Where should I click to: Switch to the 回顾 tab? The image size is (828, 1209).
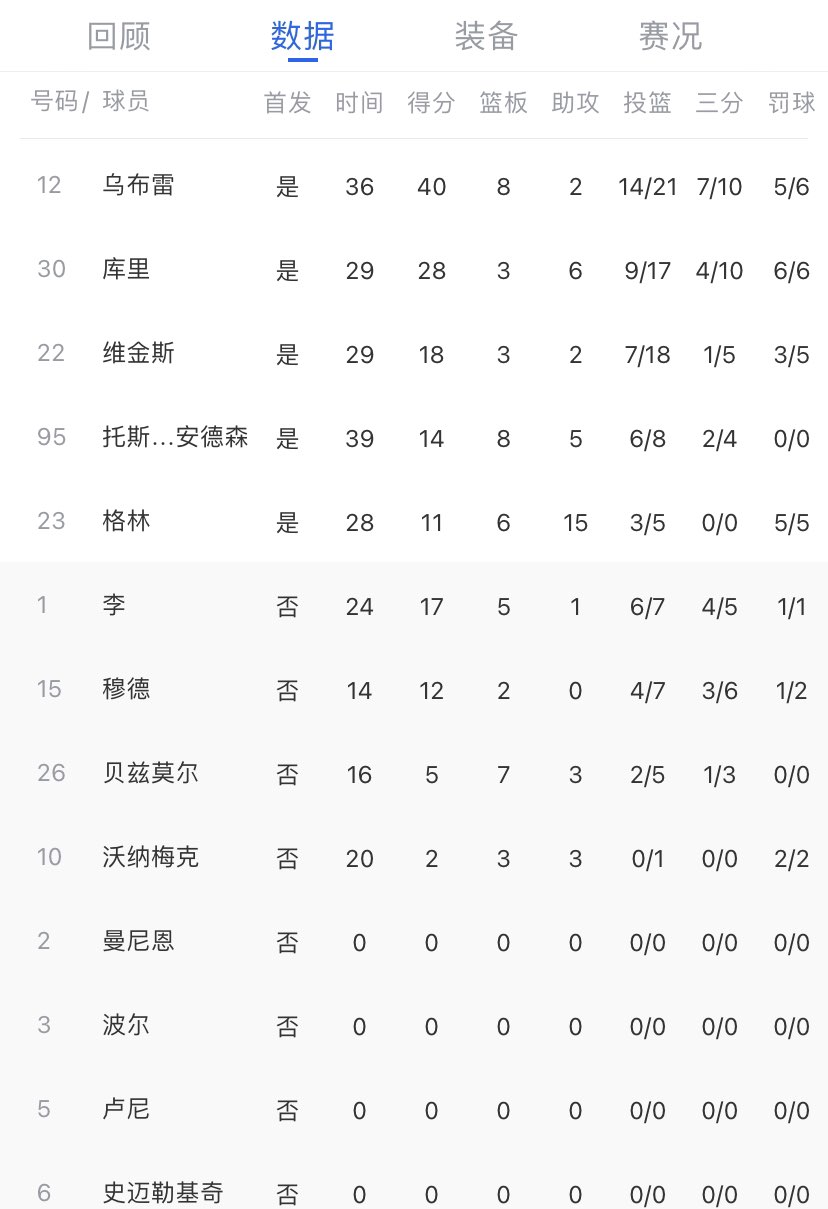tap(119, 37)
